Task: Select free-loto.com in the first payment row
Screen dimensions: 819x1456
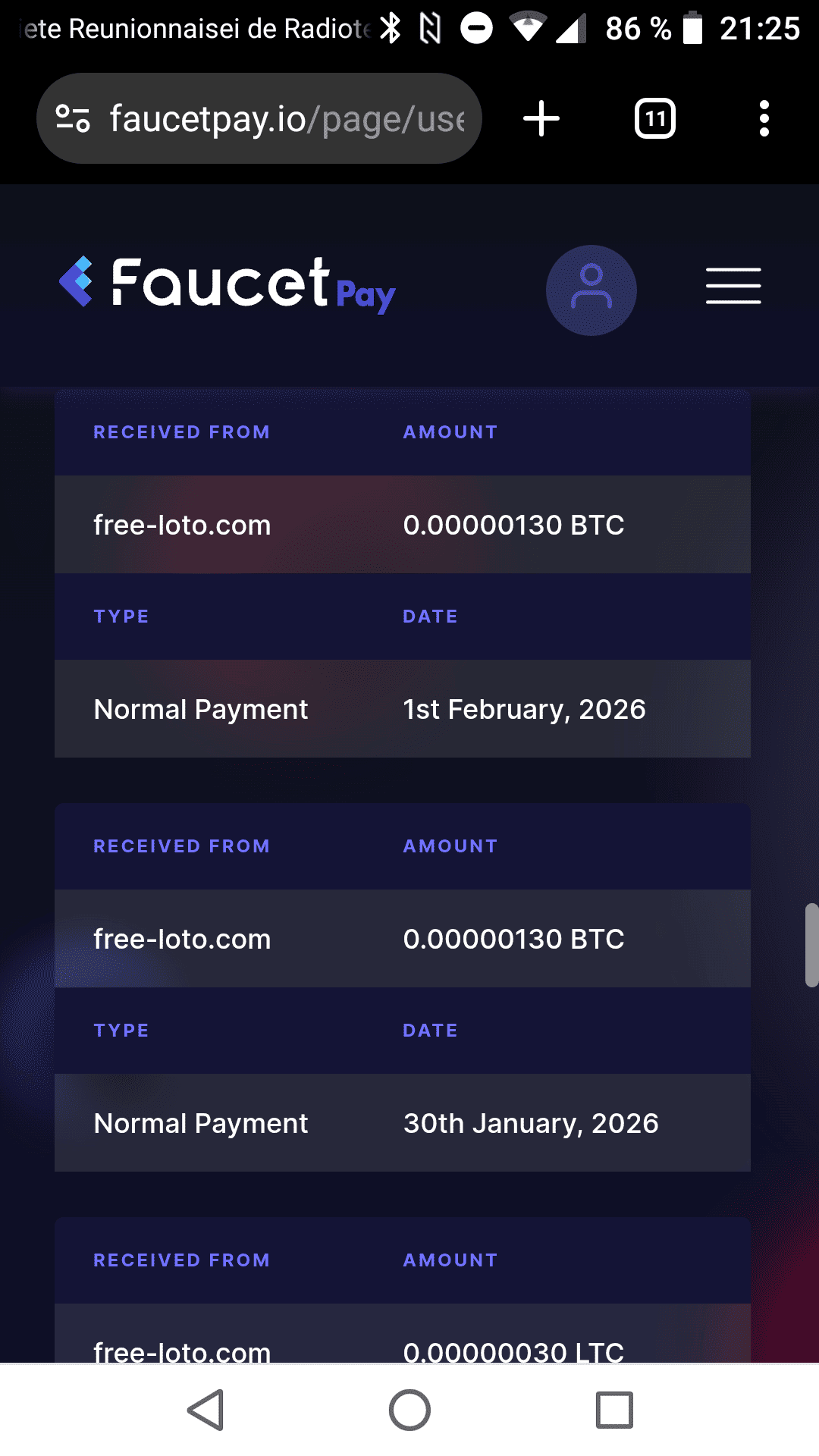Action: pos(181,525)
